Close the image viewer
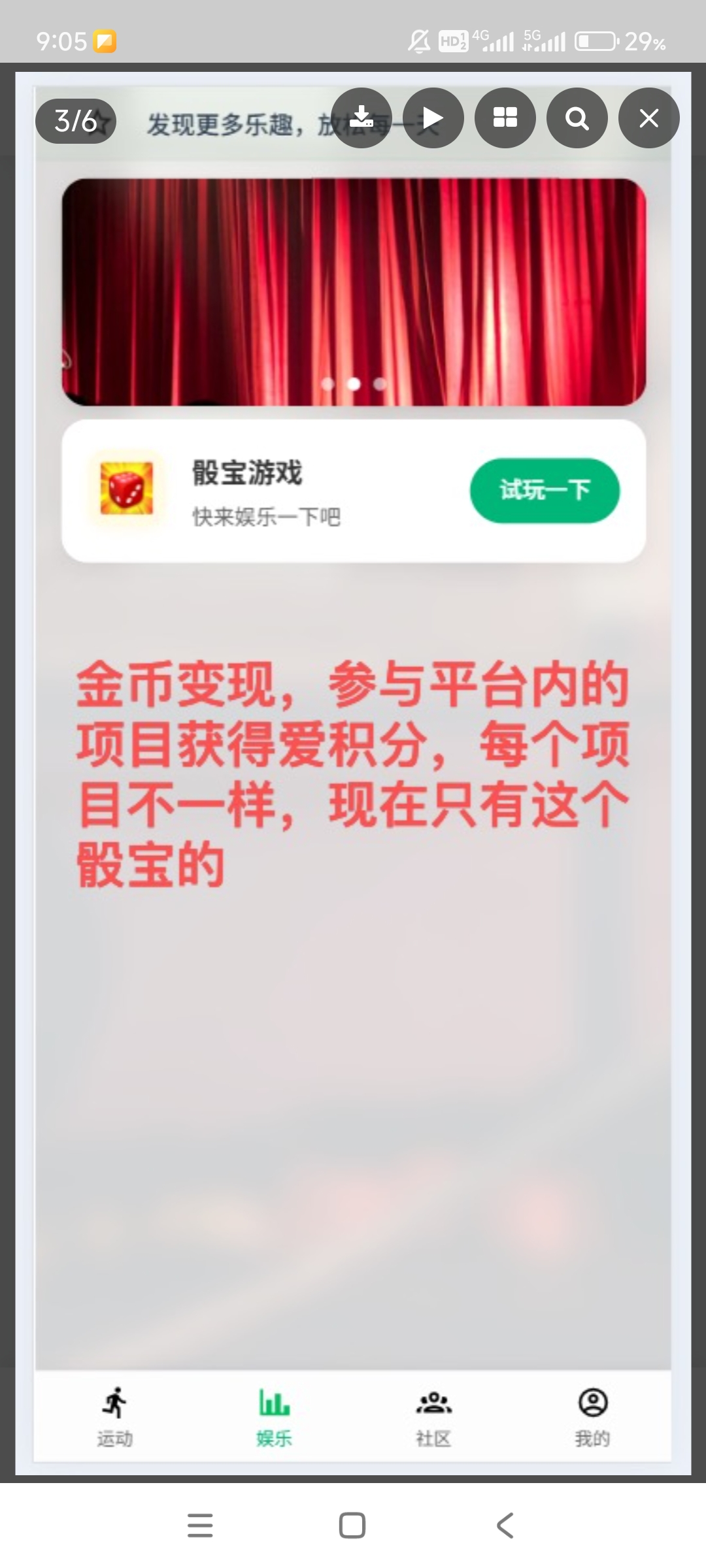This screenshot has height=1568, width=706. click(649, 118)
